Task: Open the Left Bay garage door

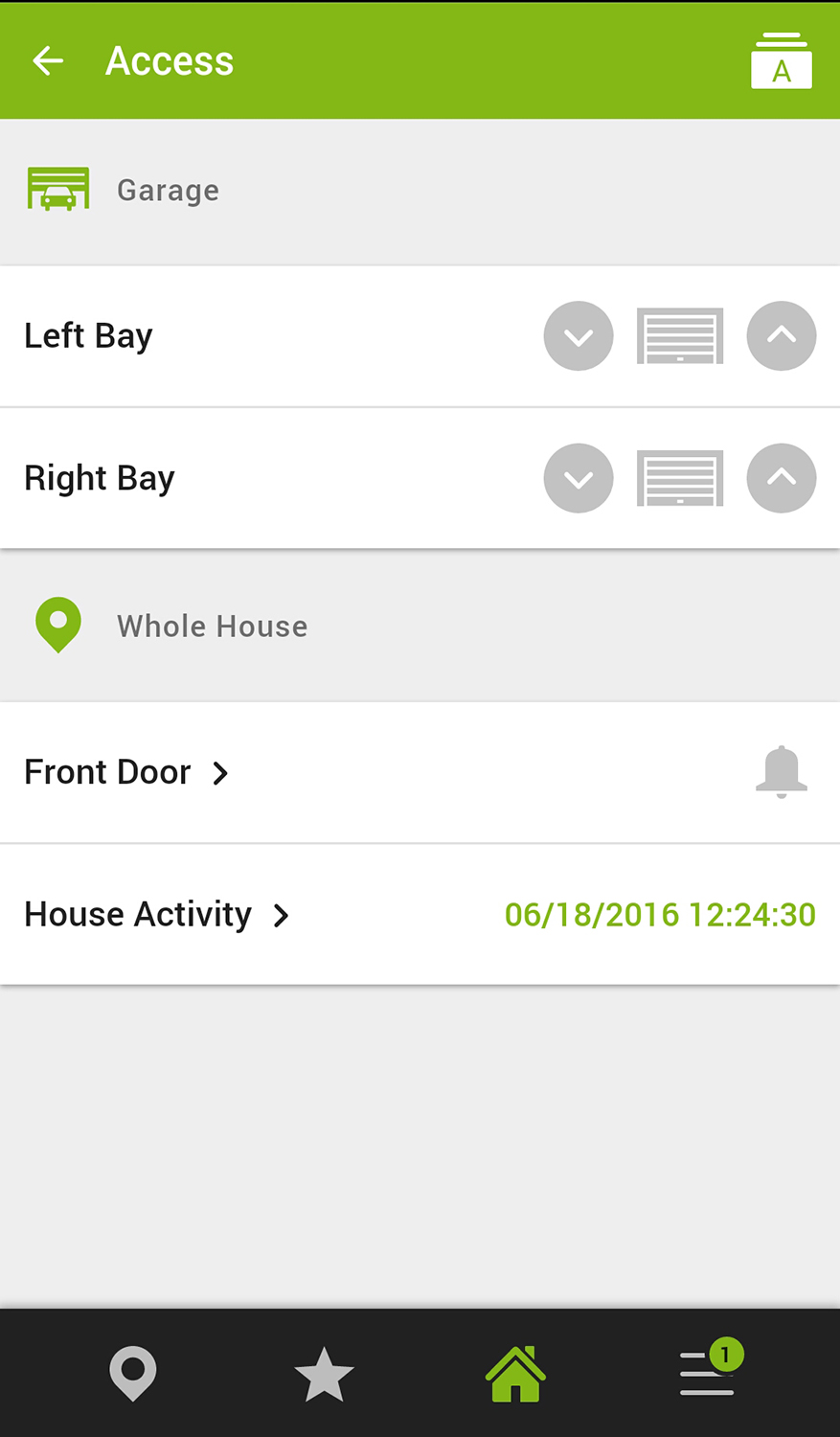Action: point(782,336)
